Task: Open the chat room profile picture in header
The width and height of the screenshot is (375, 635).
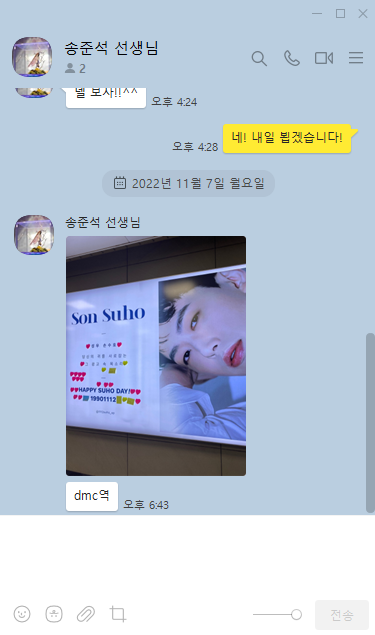Action: tap(32, 57)
